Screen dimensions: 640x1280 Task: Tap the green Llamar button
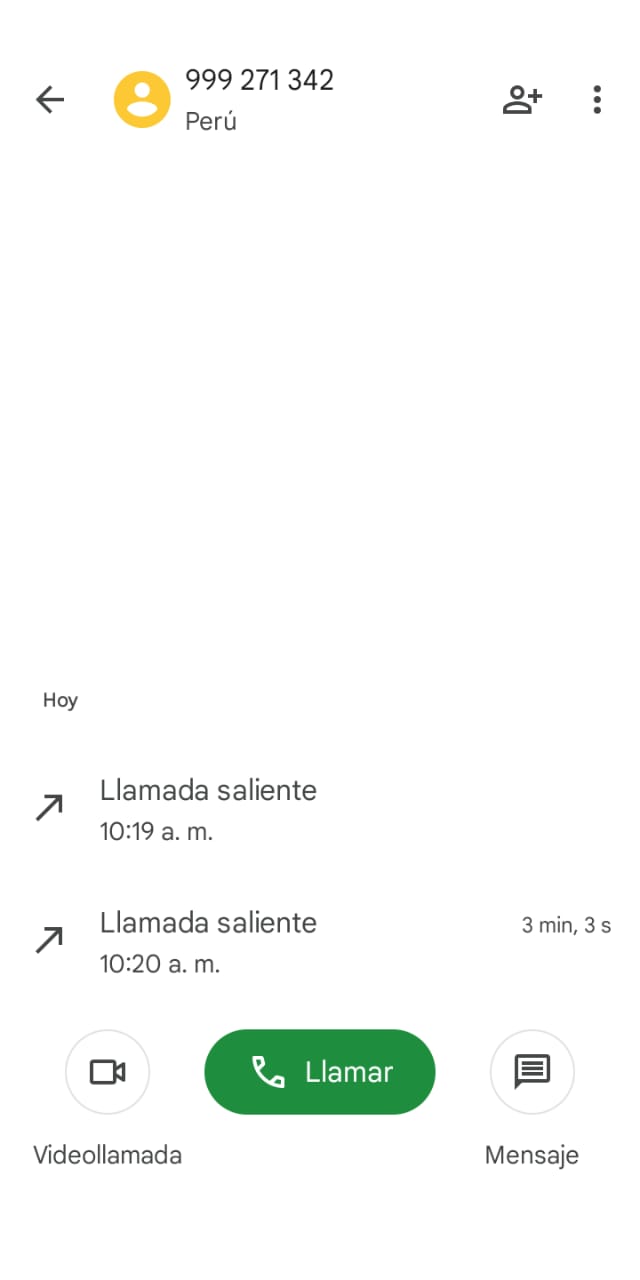(320, 1072)
